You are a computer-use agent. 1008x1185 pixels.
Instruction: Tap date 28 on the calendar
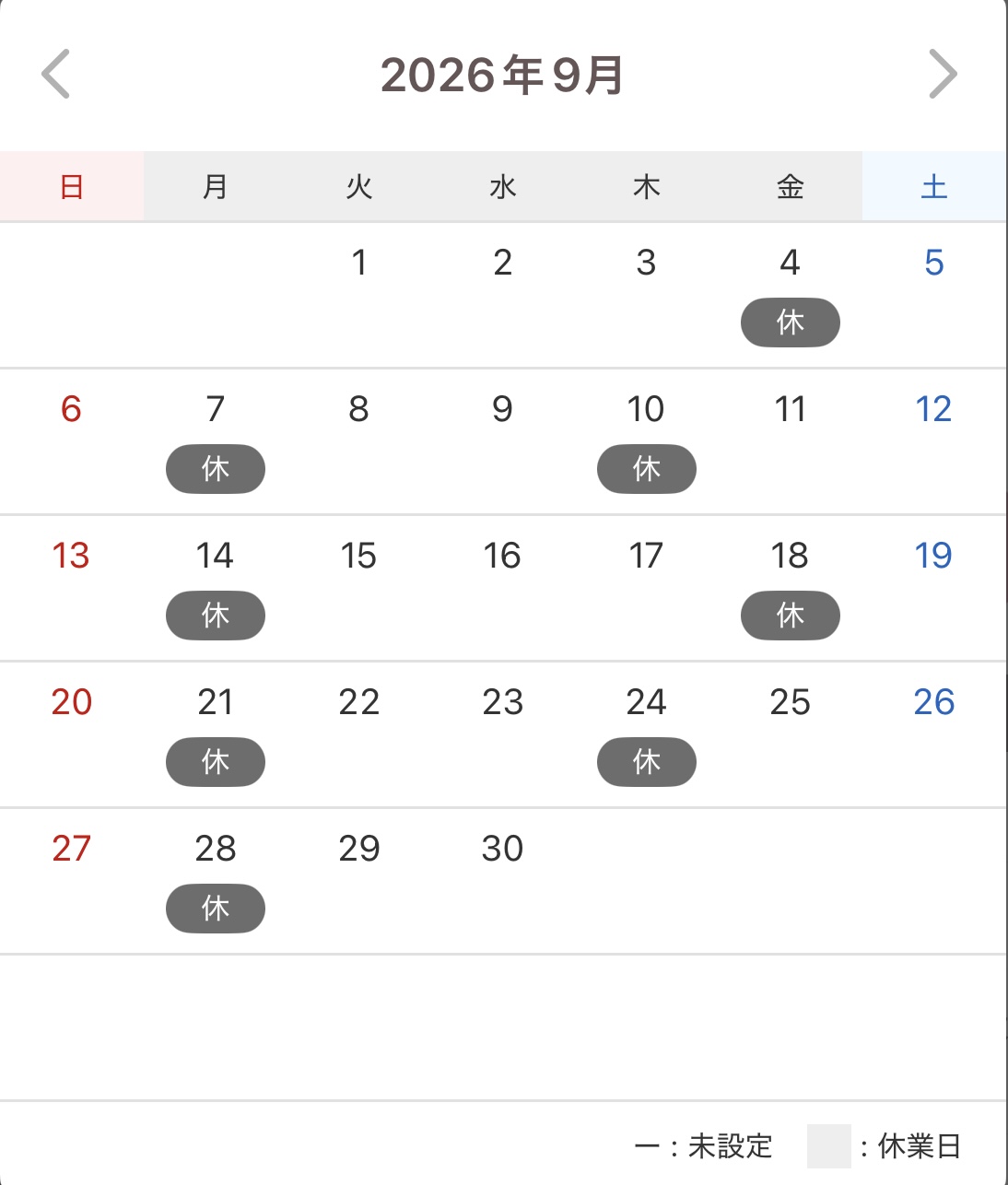tap(216, 849)
